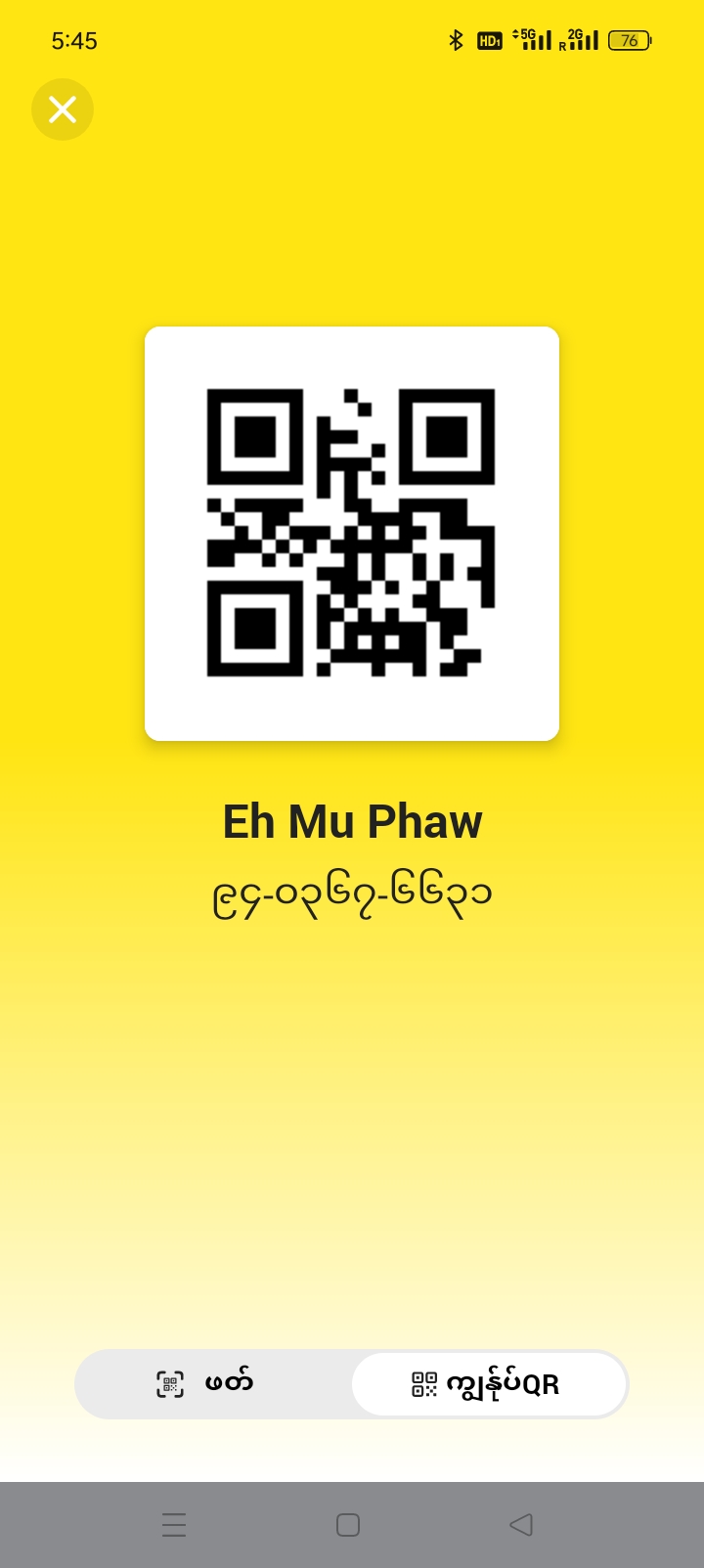Close the QR code screen
Viewport: 704px width, 1568px height.
click(63, 109)
